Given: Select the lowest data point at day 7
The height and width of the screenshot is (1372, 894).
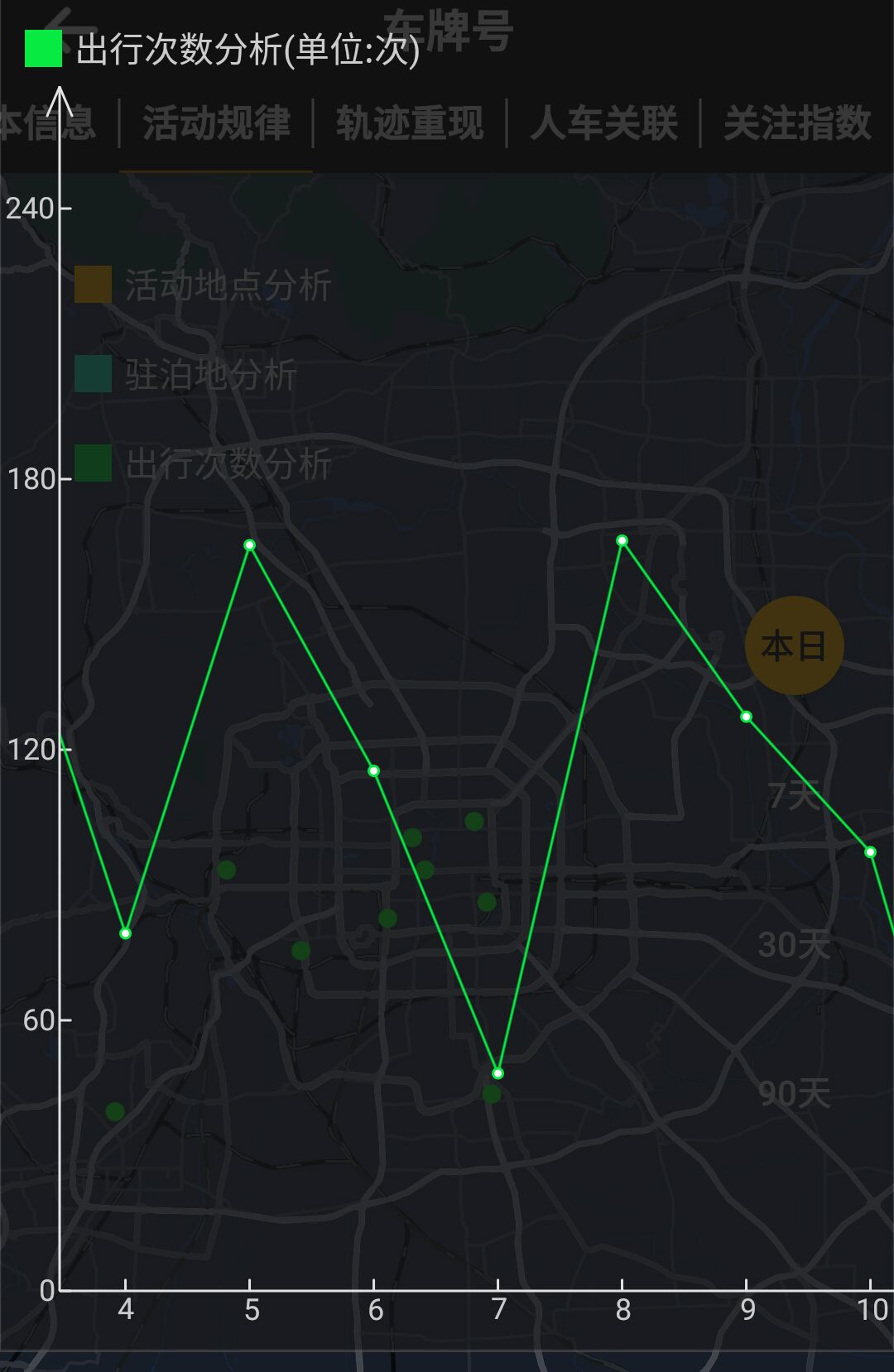Looking at the screenshot, I should [497, 1073].
